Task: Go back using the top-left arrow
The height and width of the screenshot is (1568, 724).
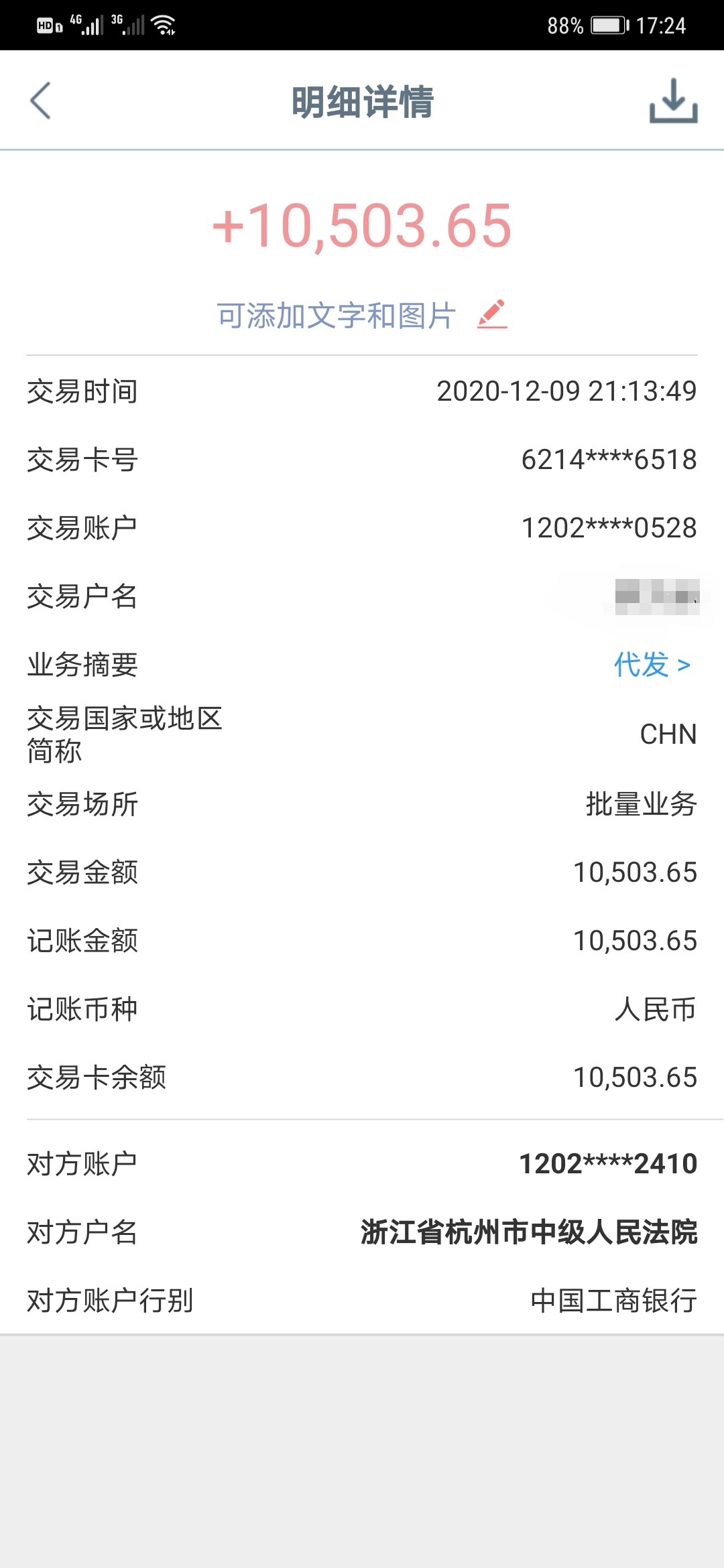Action: 40,101
